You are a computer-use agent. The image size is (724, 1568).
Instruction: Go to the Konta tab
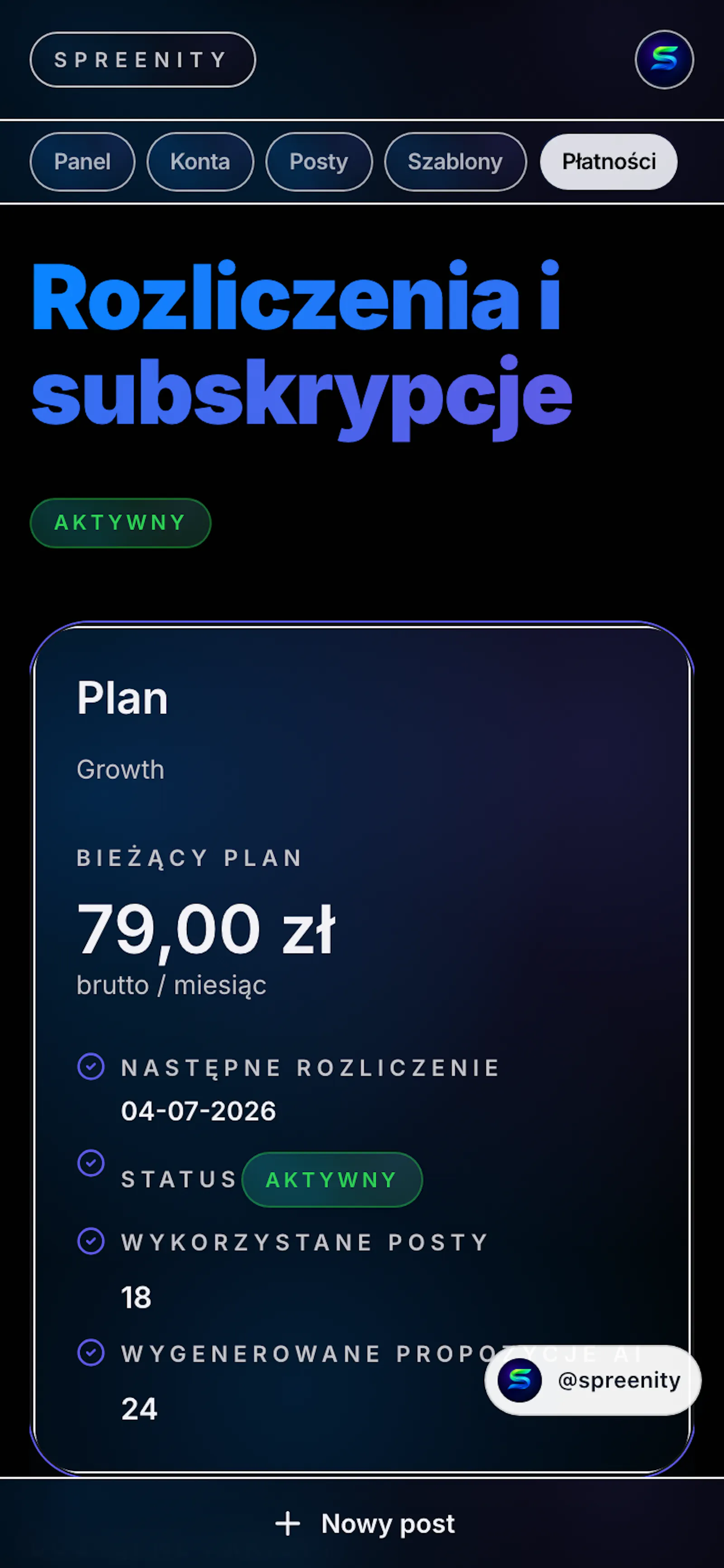click(x=200, y=162)
